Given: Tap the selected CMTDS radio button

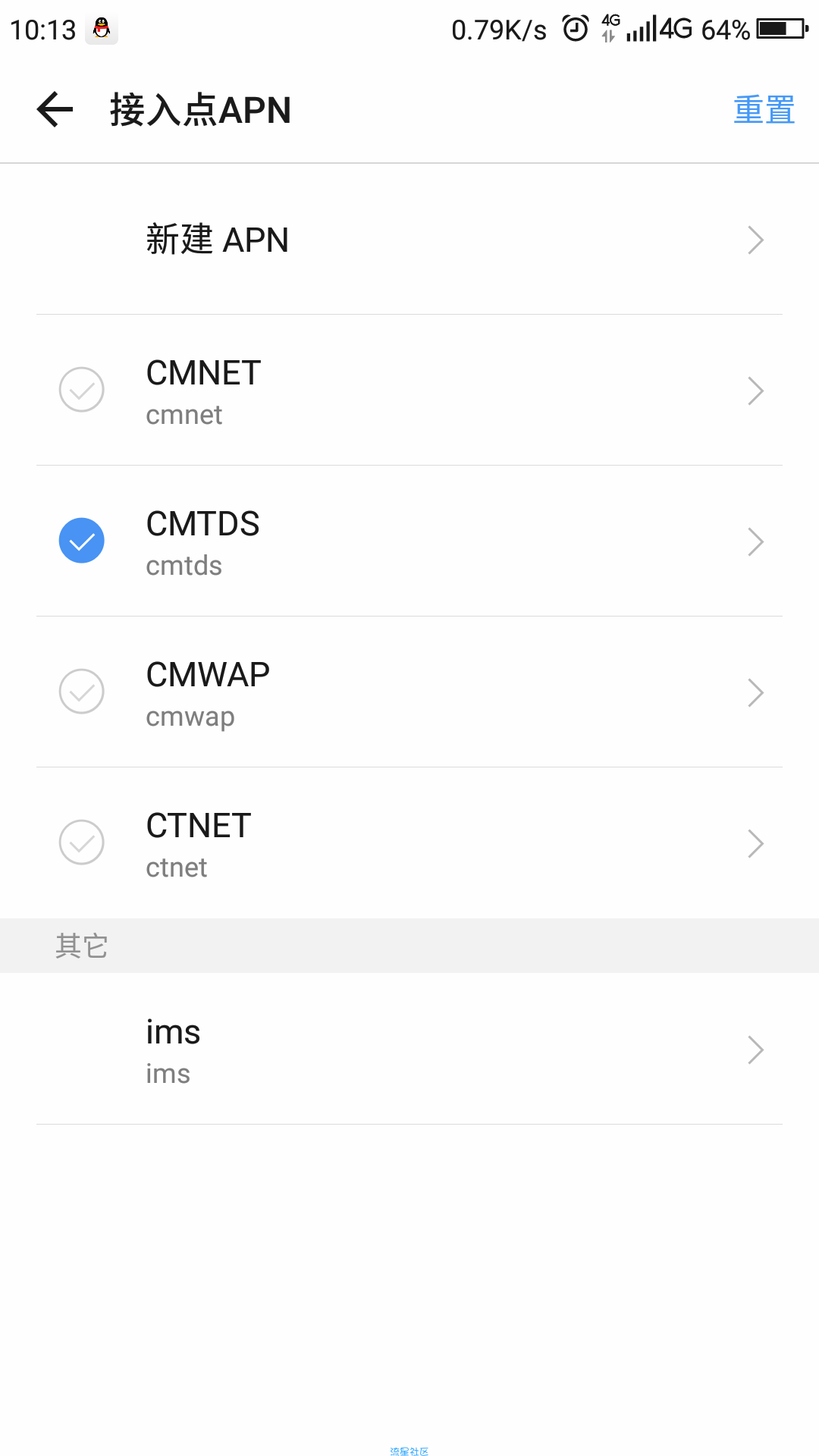Looking at the screenshot, I should (81, 541).
